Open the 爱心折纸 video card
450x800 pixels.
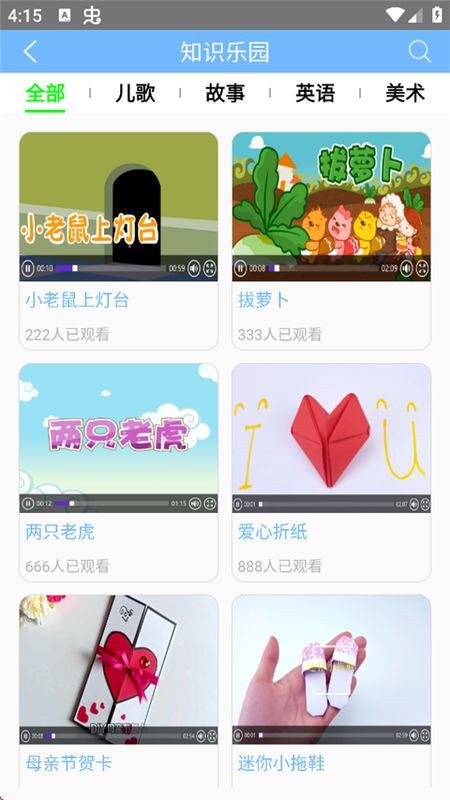331,472
